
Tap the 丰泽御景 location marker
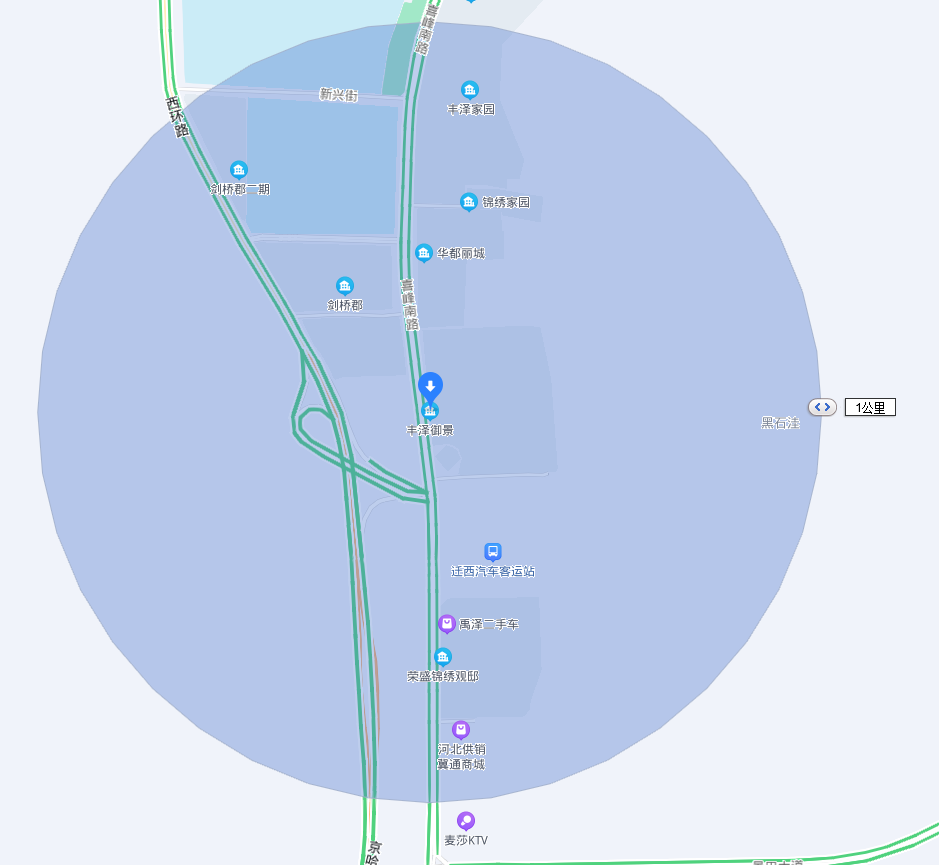click(430, 411)
